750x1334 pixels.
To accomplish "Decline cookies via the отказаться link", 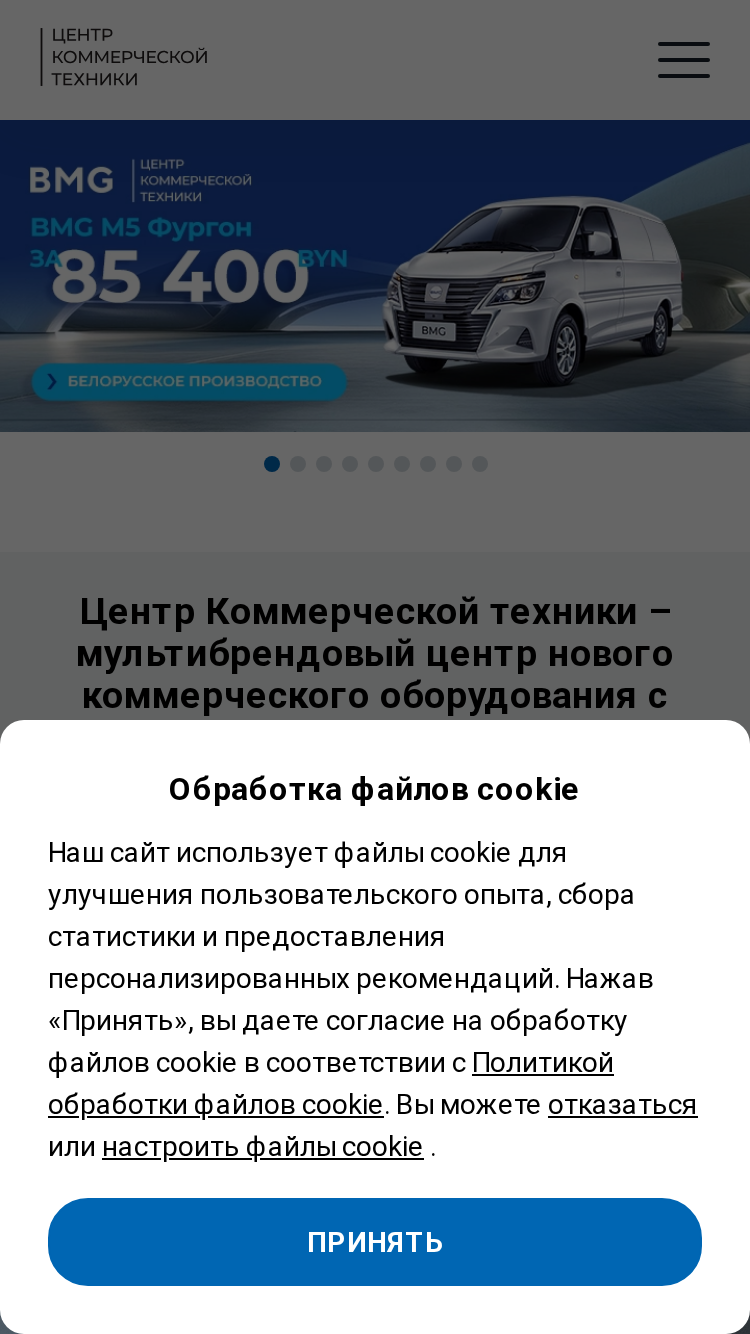I will tap(622, 1104).
